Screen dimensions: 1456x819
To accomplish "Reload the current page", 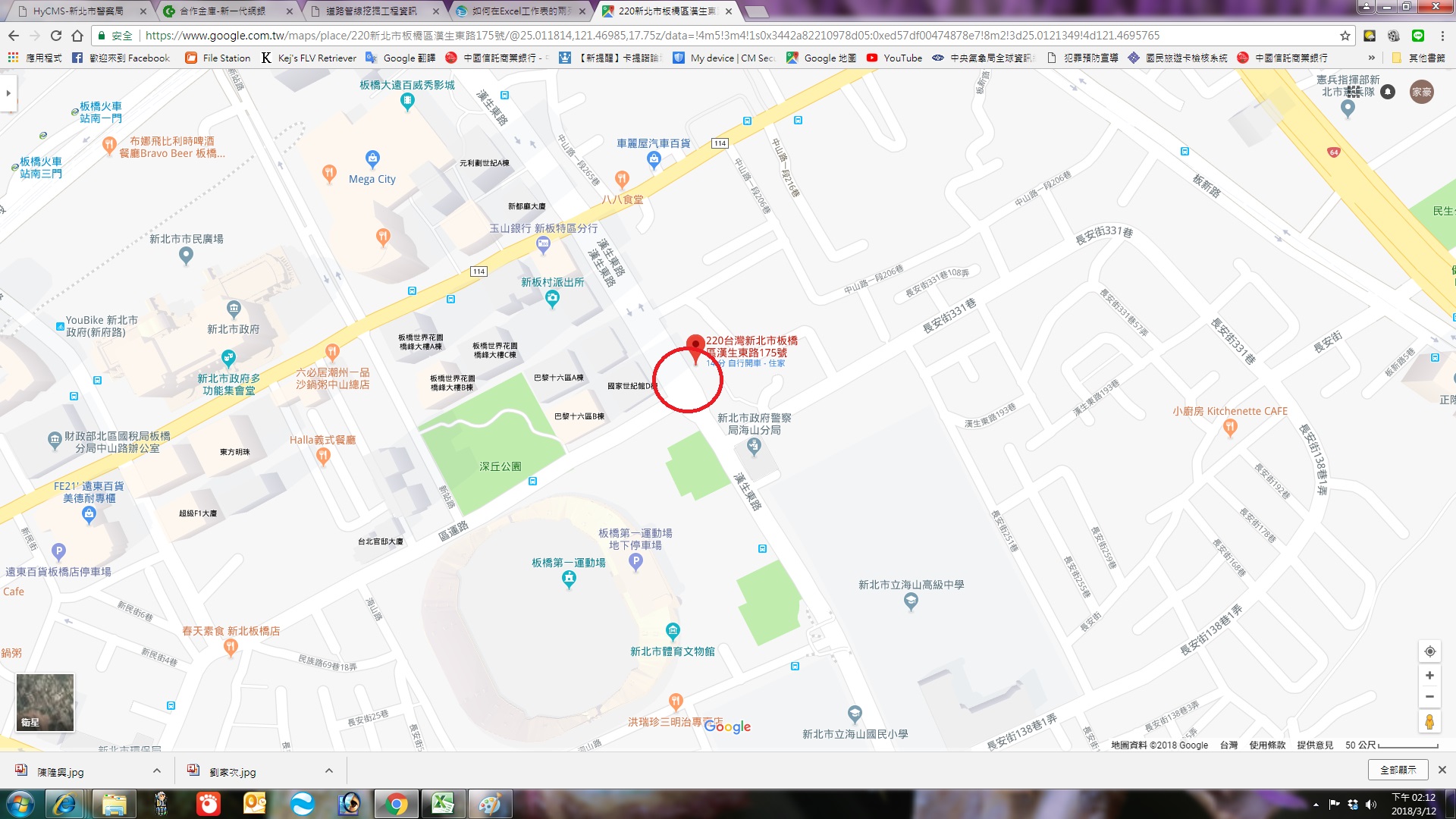I will (56, 36).
